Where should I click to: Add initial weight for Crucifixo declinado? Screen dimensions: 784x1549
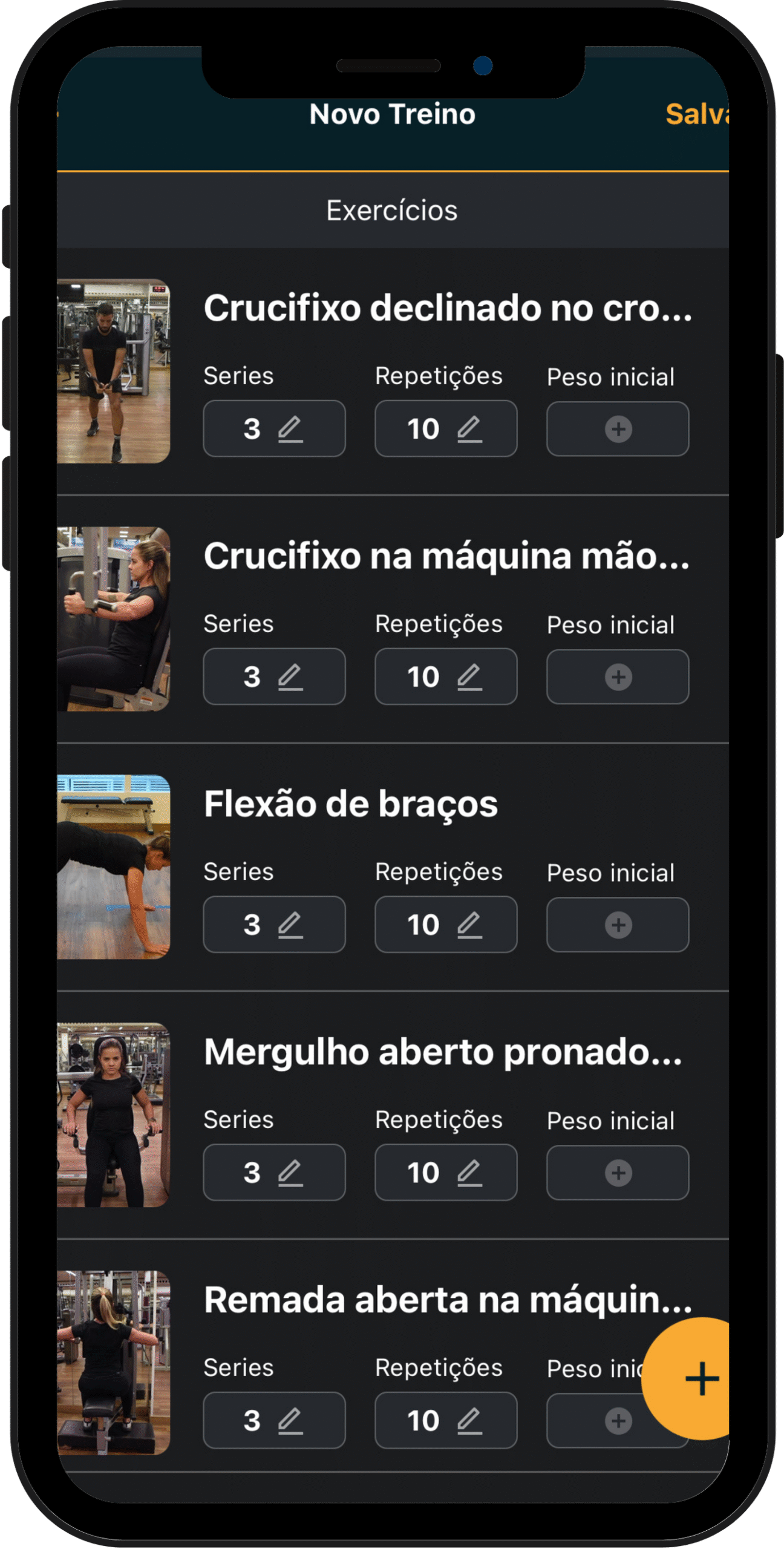point(618,429)
